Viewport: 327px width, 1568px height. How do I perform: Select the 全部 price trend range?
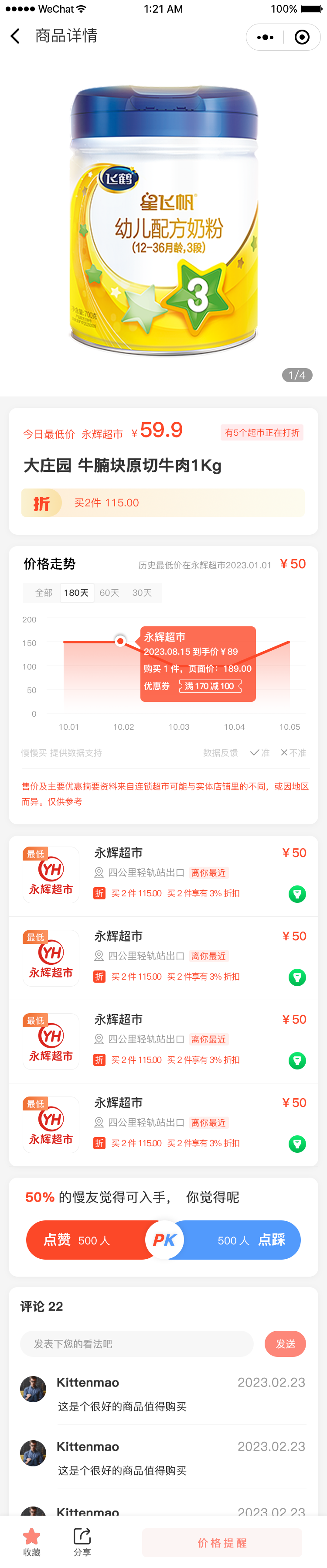pyautogui.click(x=43, y=592)
